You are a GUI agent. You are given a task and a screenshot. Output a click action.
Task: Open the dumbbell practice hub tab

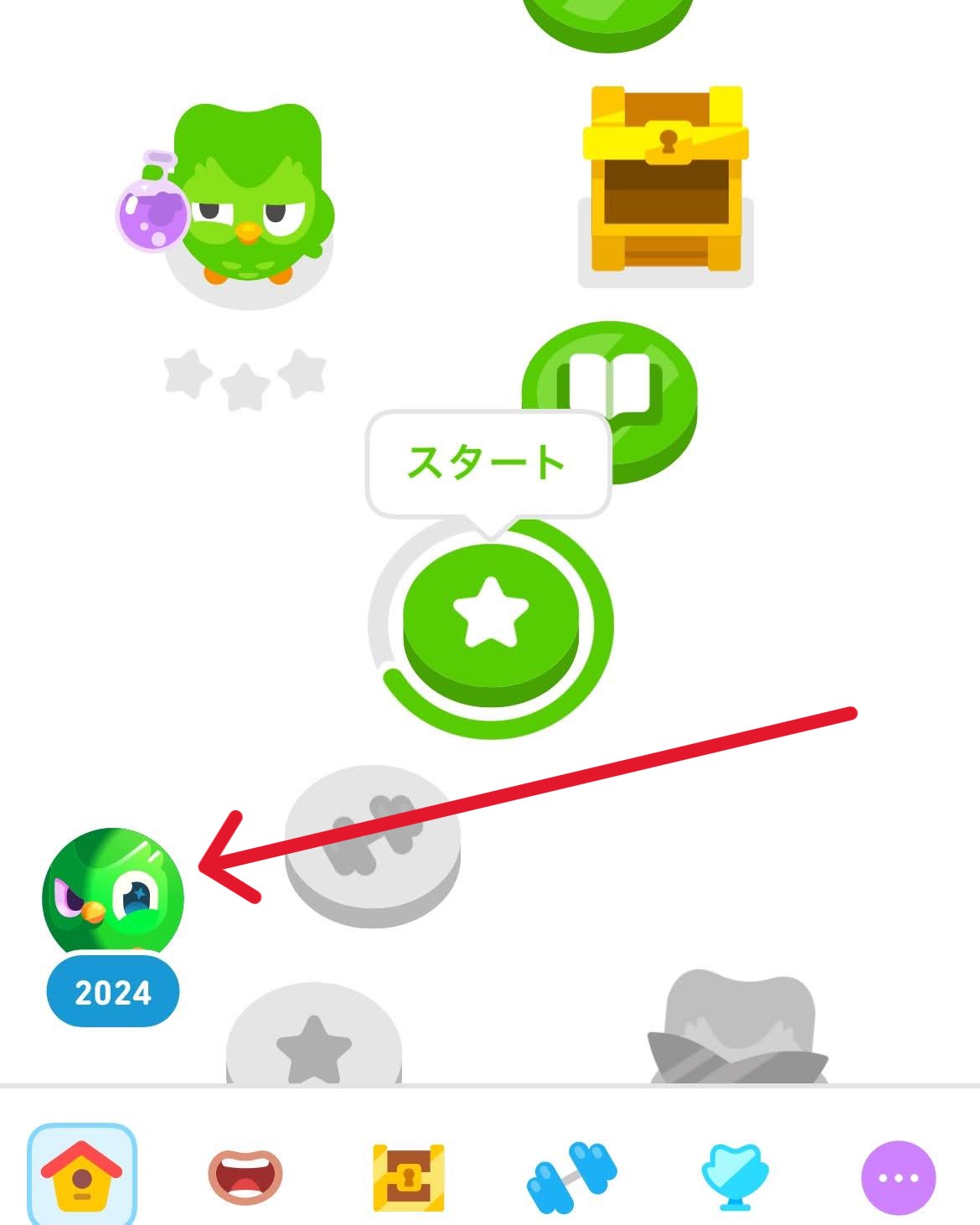571,1177
